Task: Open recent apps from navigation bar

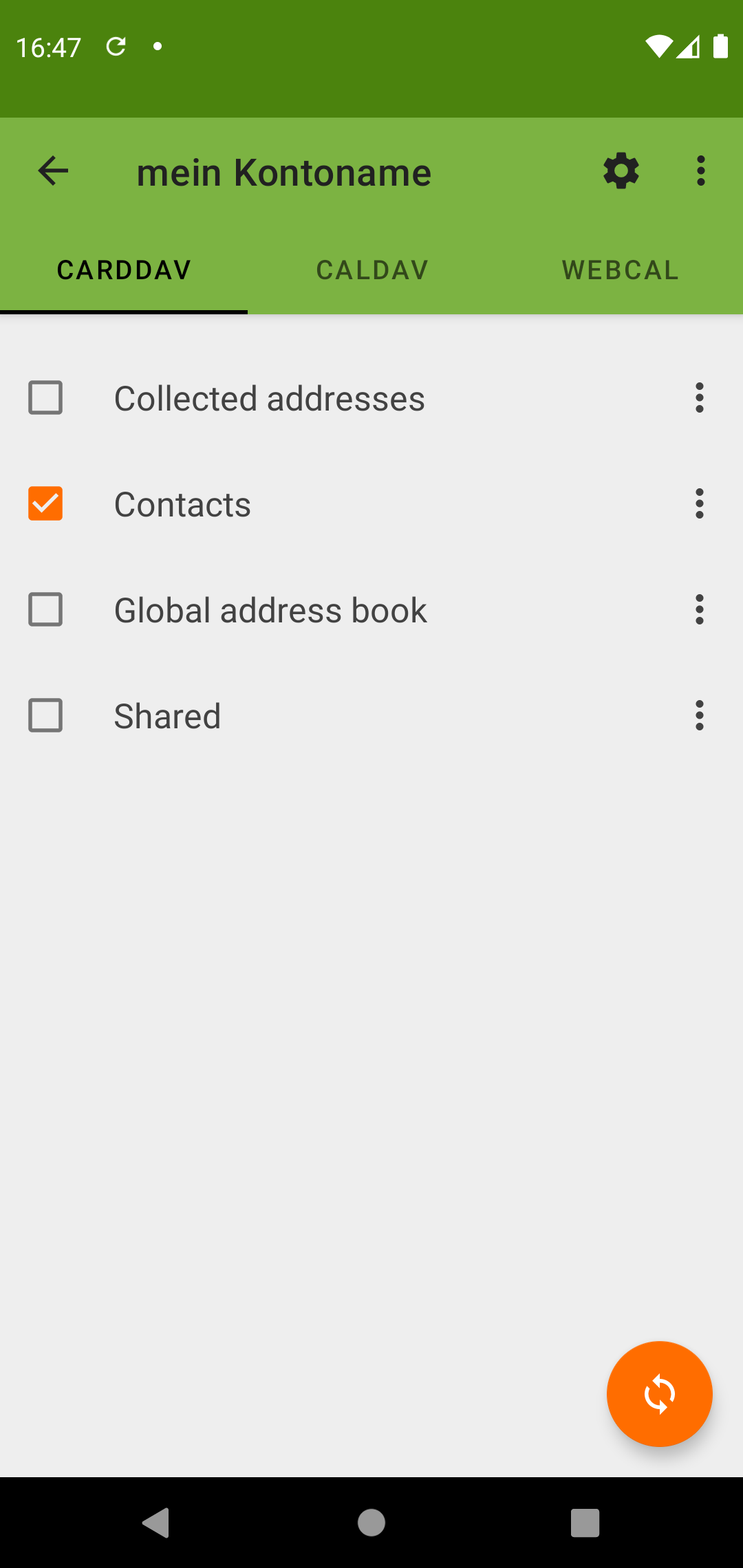Action: click(x=585, y=1523)
